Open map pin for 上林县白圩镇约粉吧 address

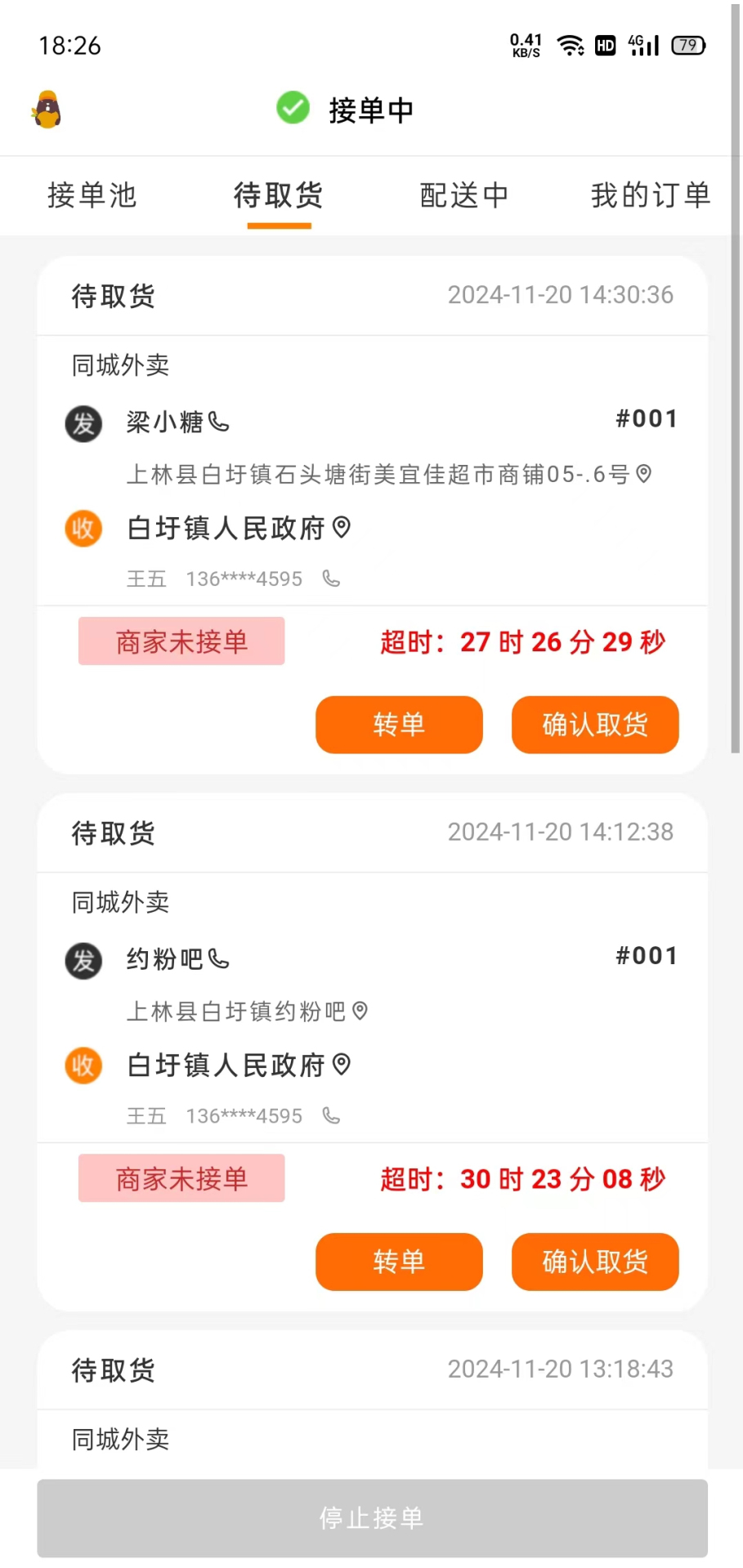click(x=360, y=1011)
